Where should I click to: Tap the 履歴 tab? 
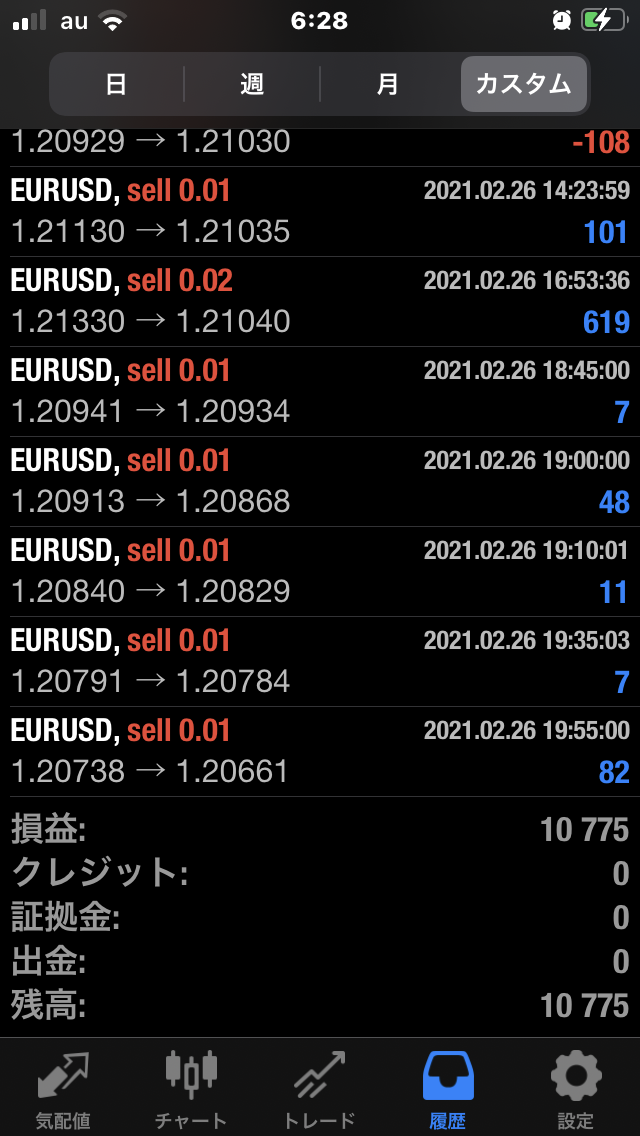[448, 1088]
